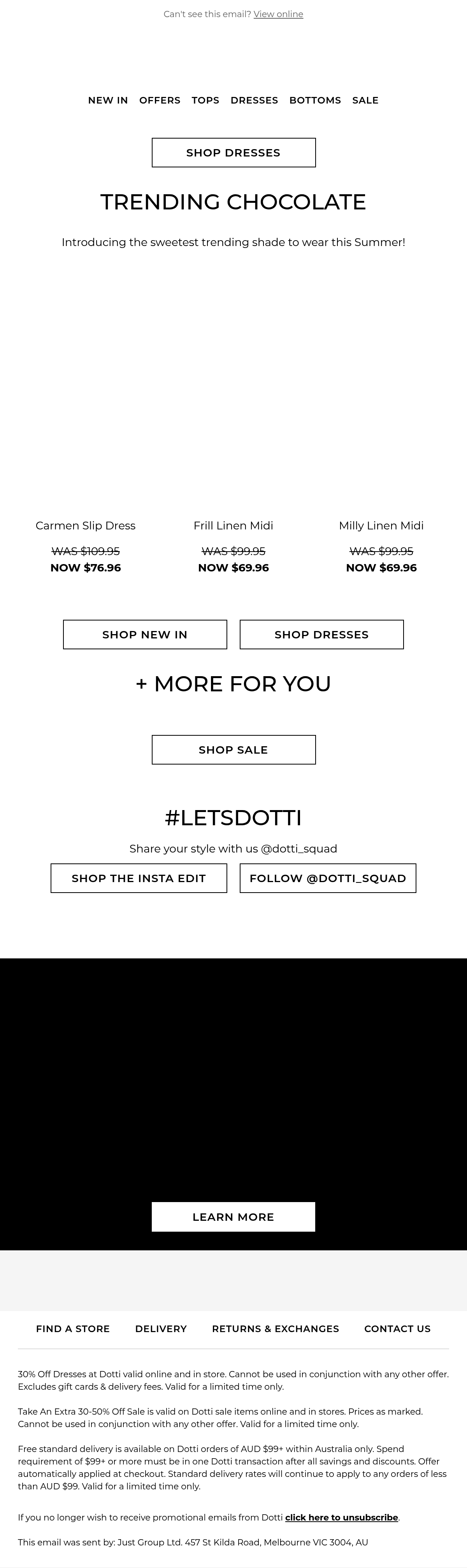
Task: Tap the LEARN MORE button
Action: [x=233, y=1216]
